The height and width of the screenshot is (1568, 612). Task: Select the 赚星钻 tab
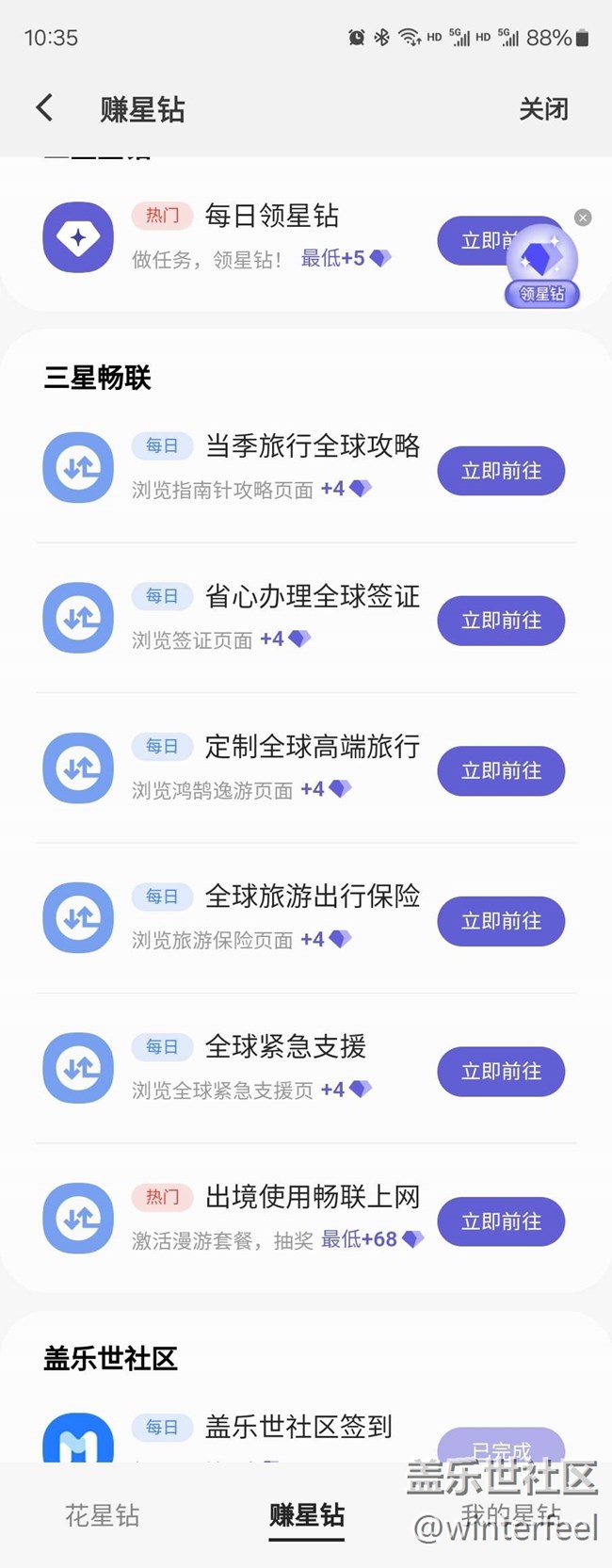point(306,1515)
